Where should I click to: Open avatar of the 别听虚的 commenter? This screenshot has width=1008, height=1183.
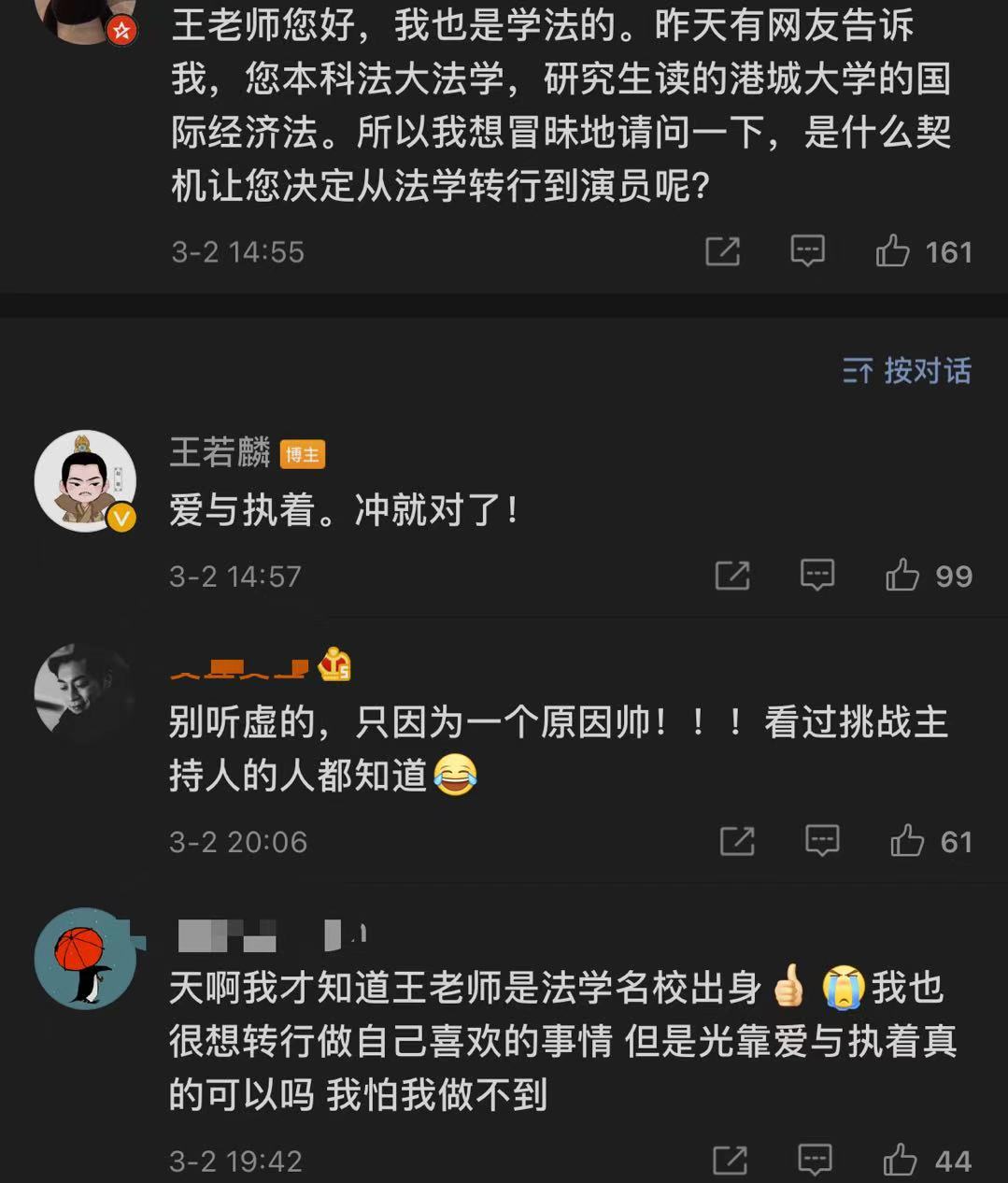84,692
